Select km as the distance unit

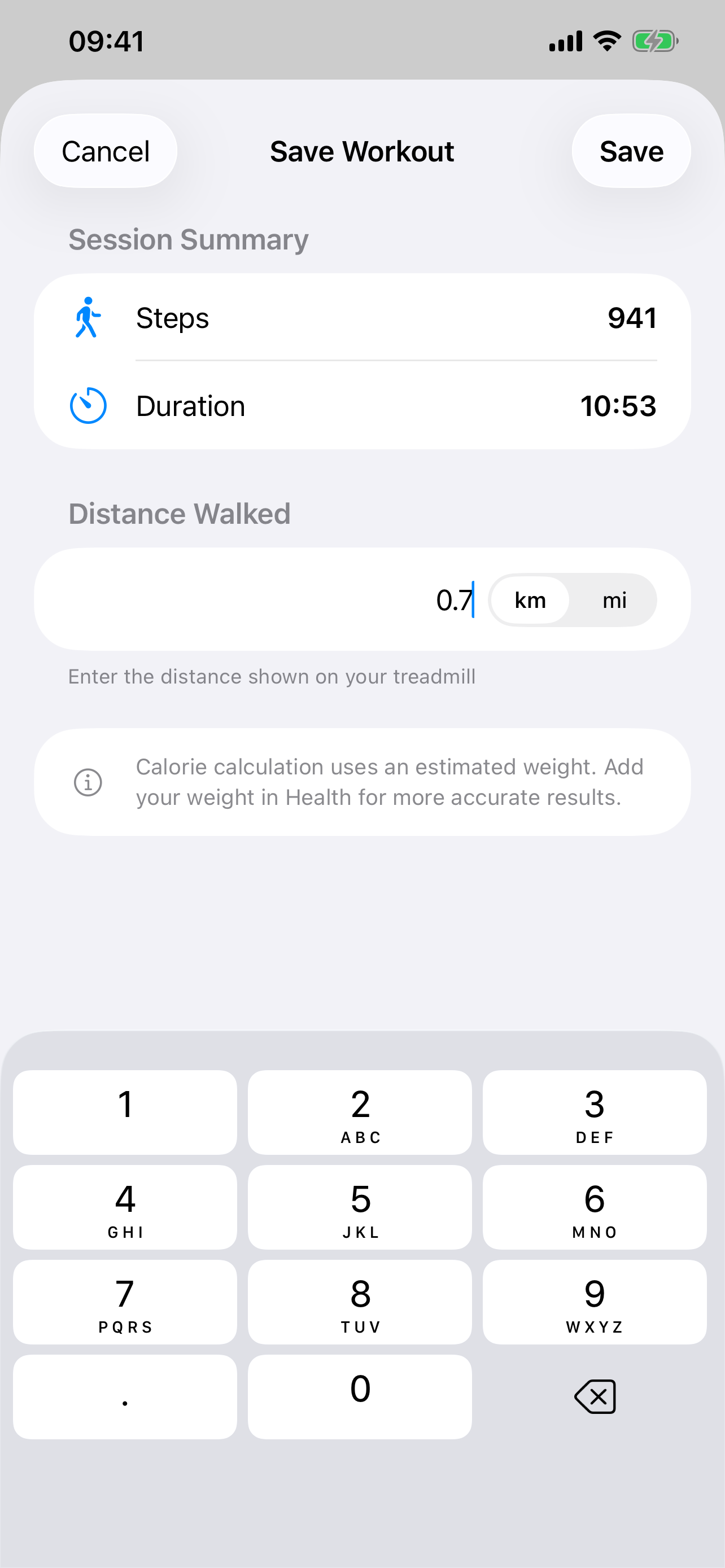tap(530, 600)
